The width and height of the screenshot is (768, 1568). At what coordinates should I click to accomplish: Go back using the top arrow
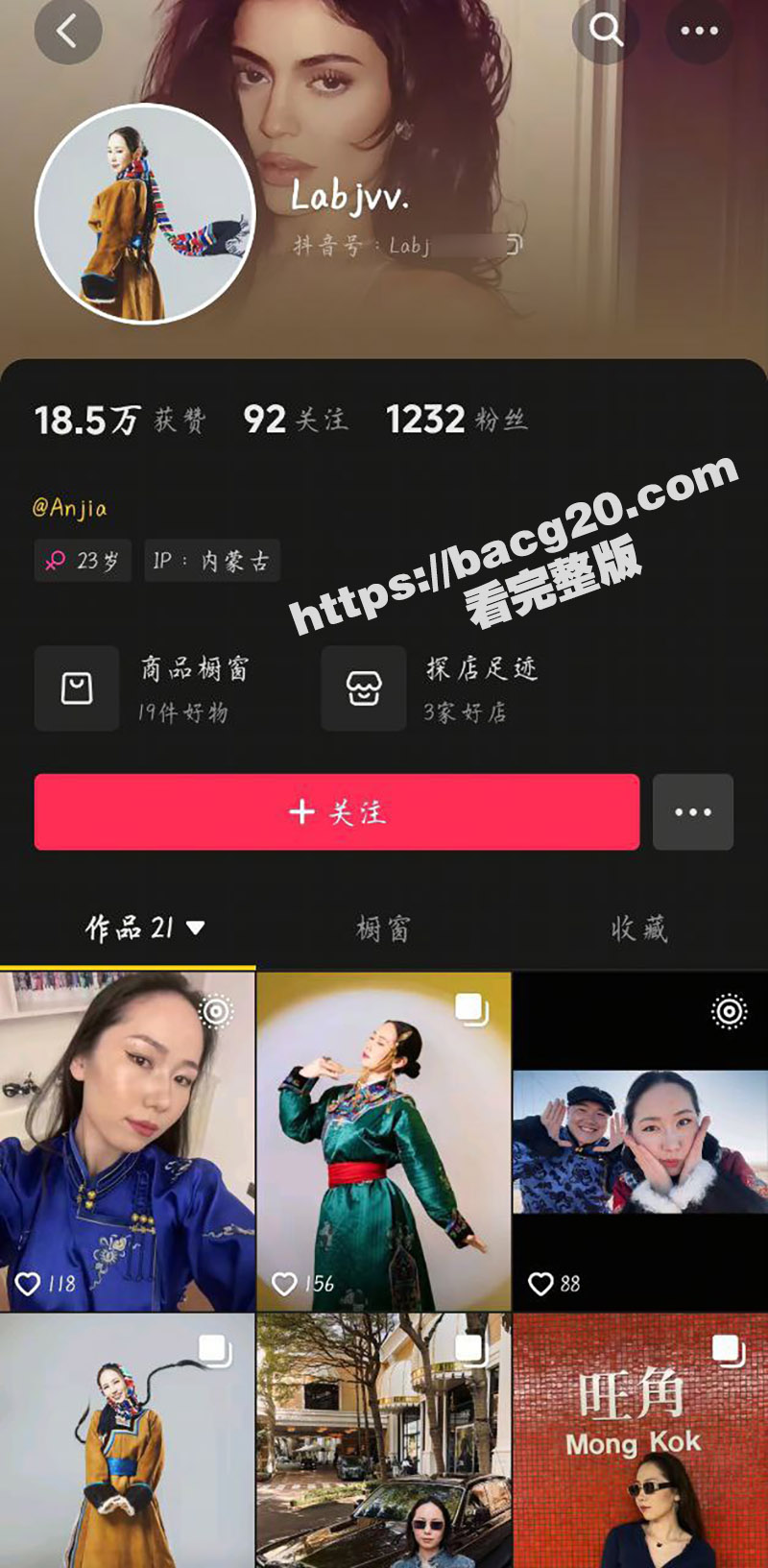coord(67,32)
